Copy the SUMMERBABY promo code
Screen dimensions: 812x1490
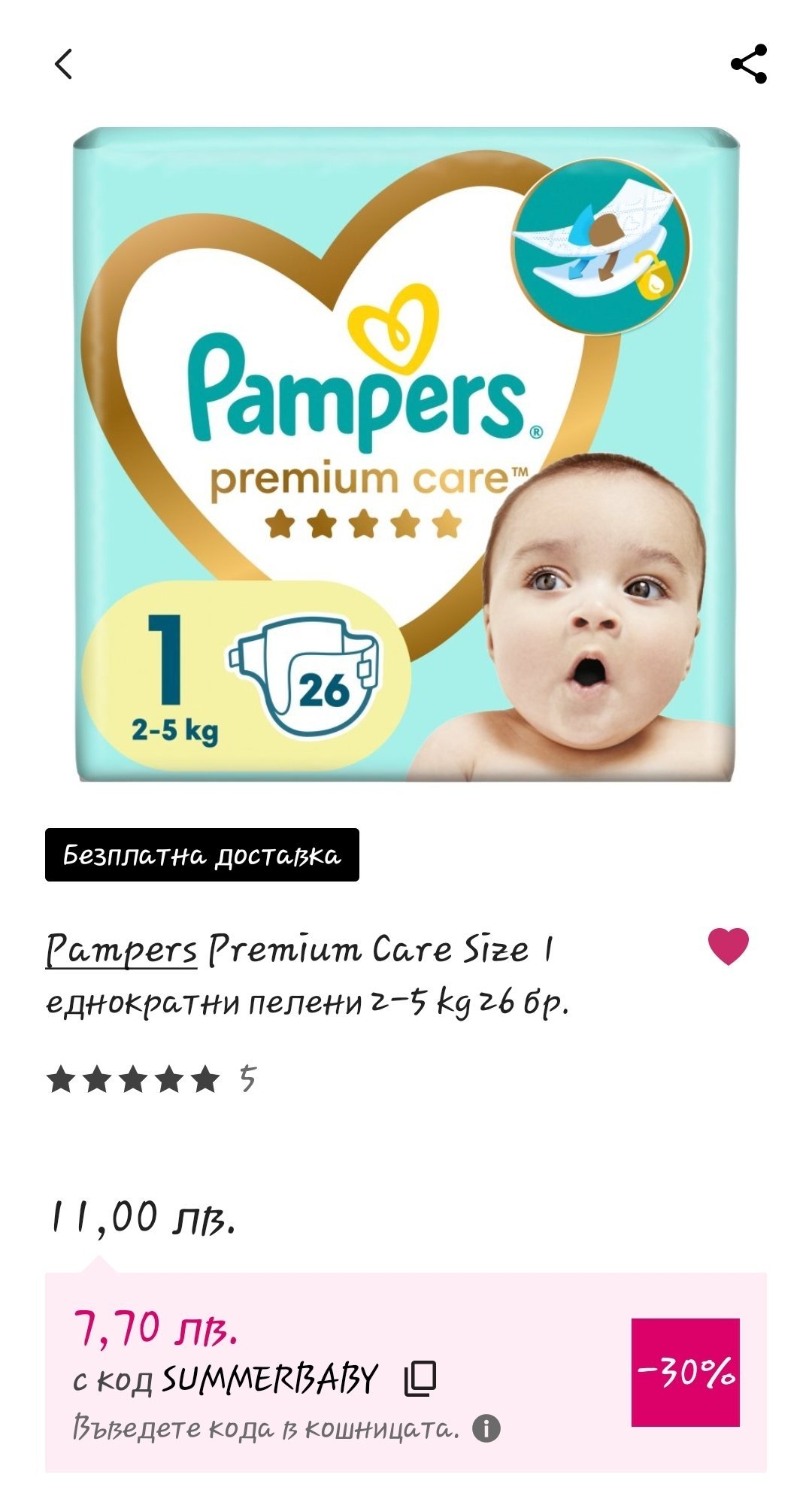420,1379
